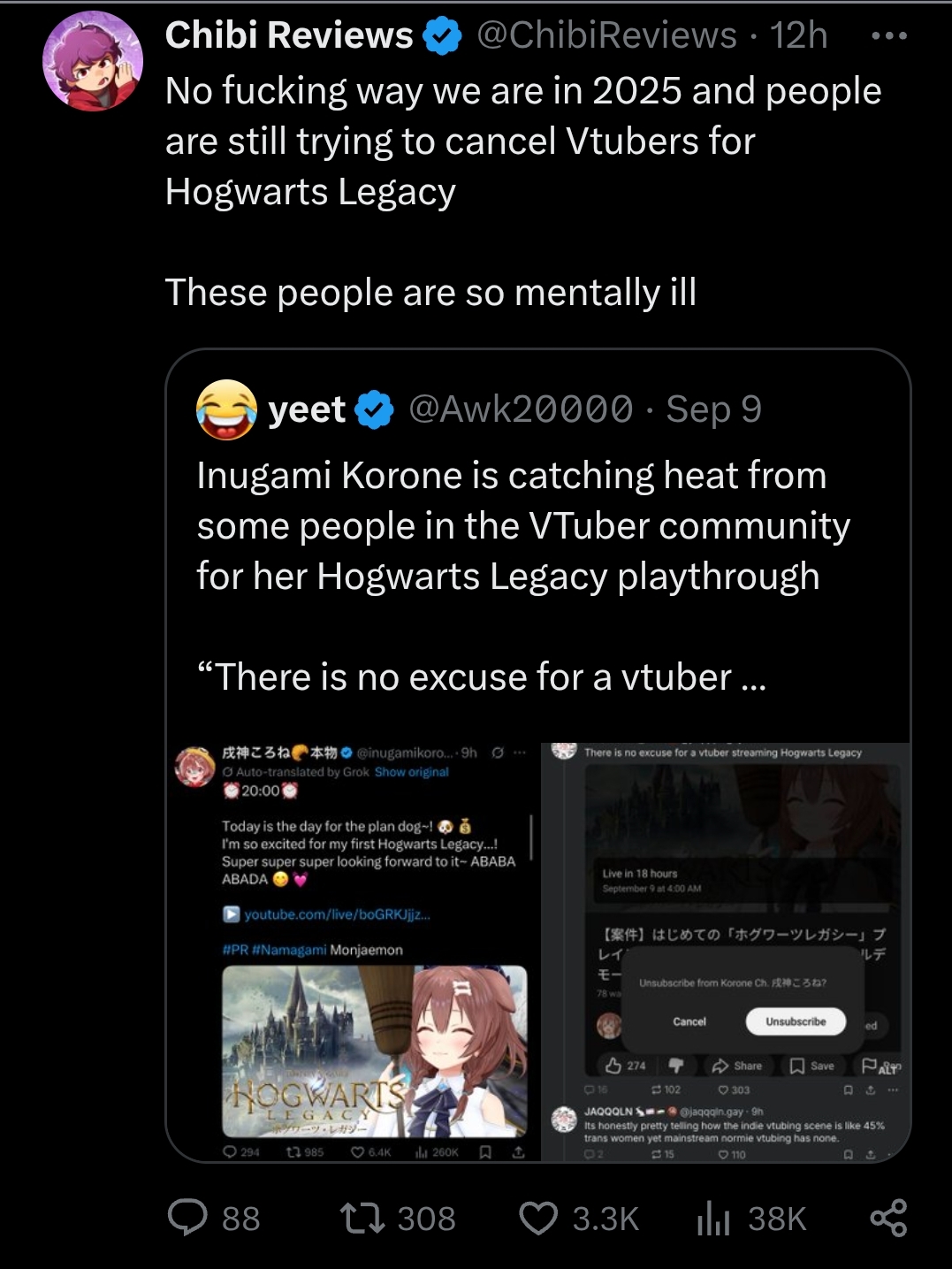
Task: View the unsubscribe dialog screenshot image
Action: coord(725,951)
